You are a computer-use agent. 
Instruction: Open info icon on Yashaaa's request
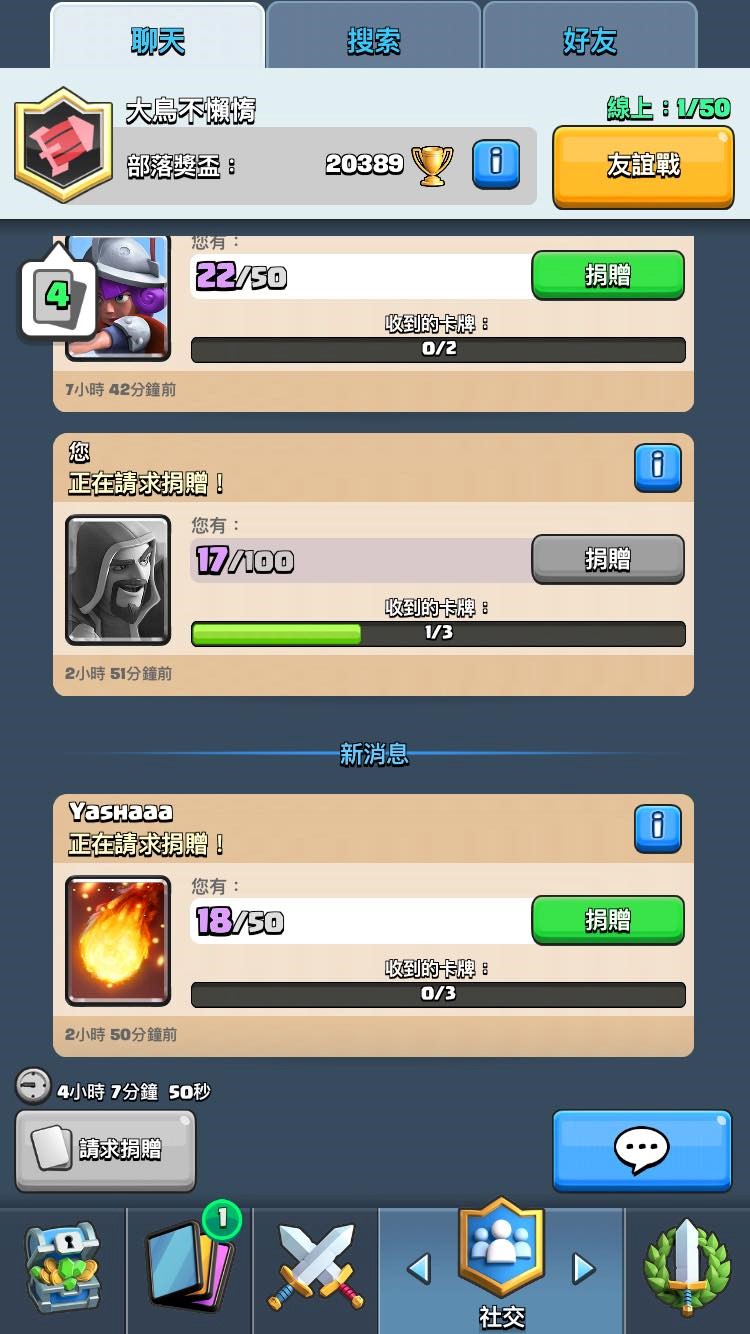click(x=658, y=829)
